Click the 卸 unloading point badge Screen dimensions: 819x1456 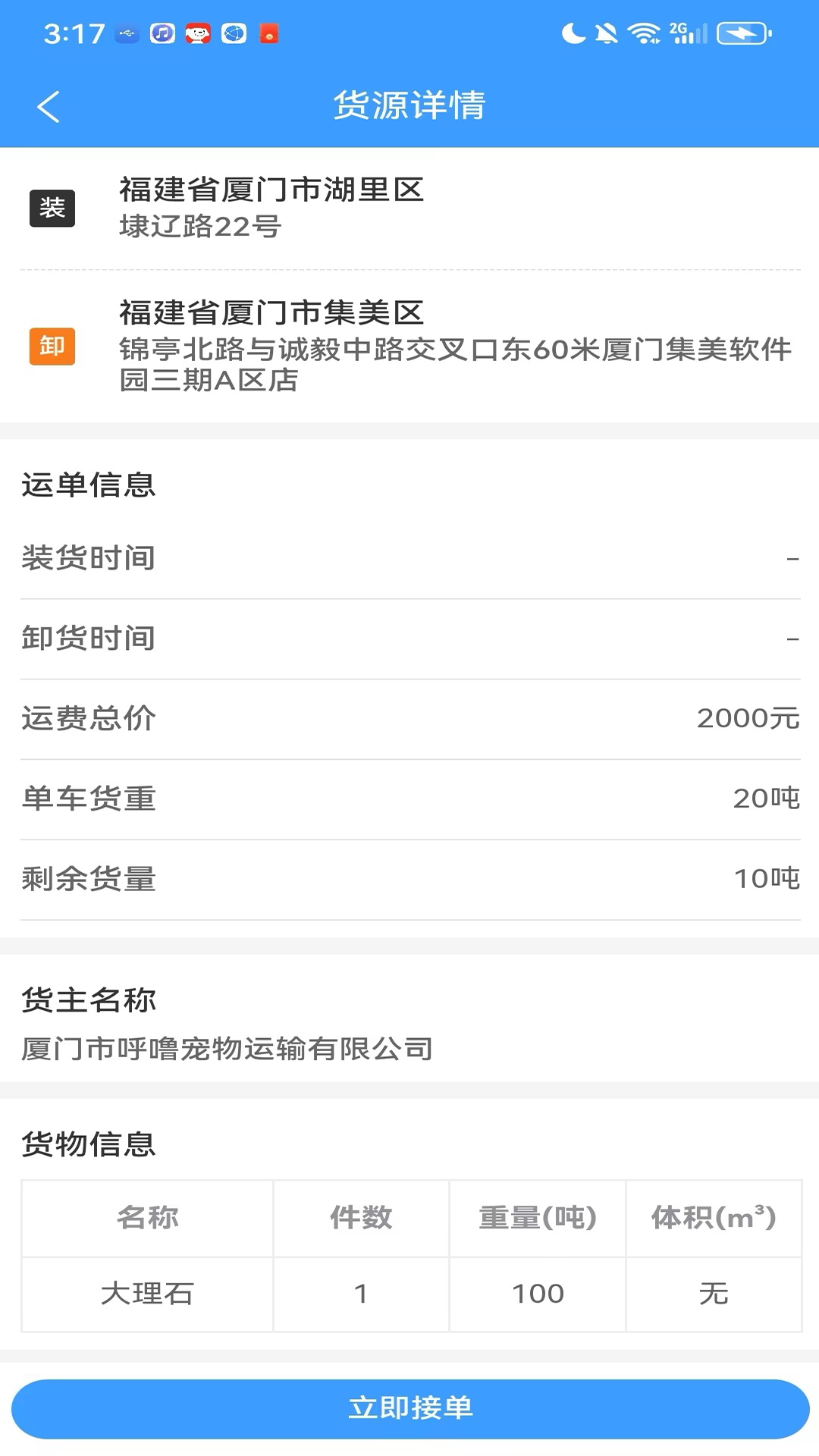point(51,347)
